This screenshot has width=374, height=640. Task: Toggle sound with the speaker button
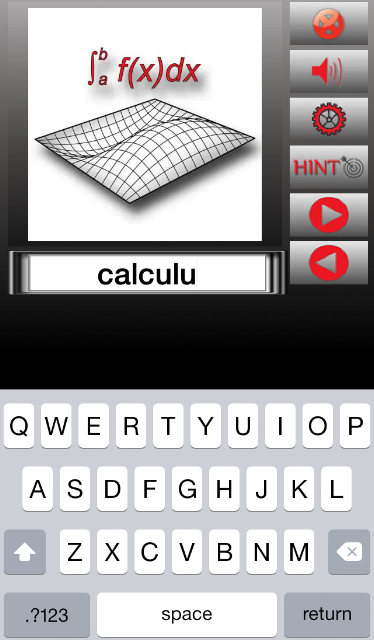coord(329,71)
